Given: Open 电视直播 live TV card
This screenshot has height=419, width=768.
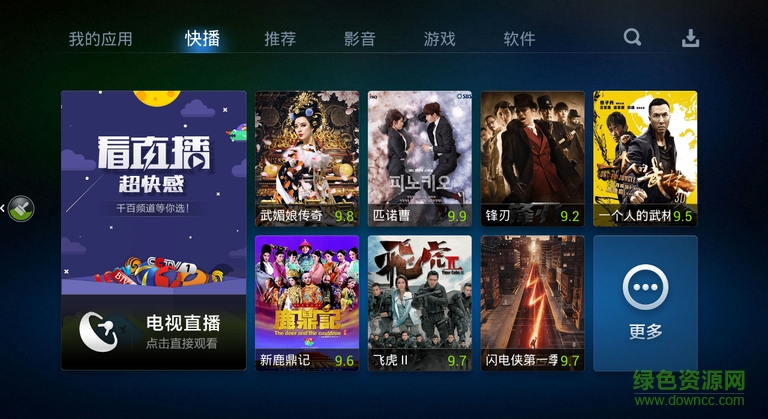Looking at the screenshot, I should pos(153,230).
